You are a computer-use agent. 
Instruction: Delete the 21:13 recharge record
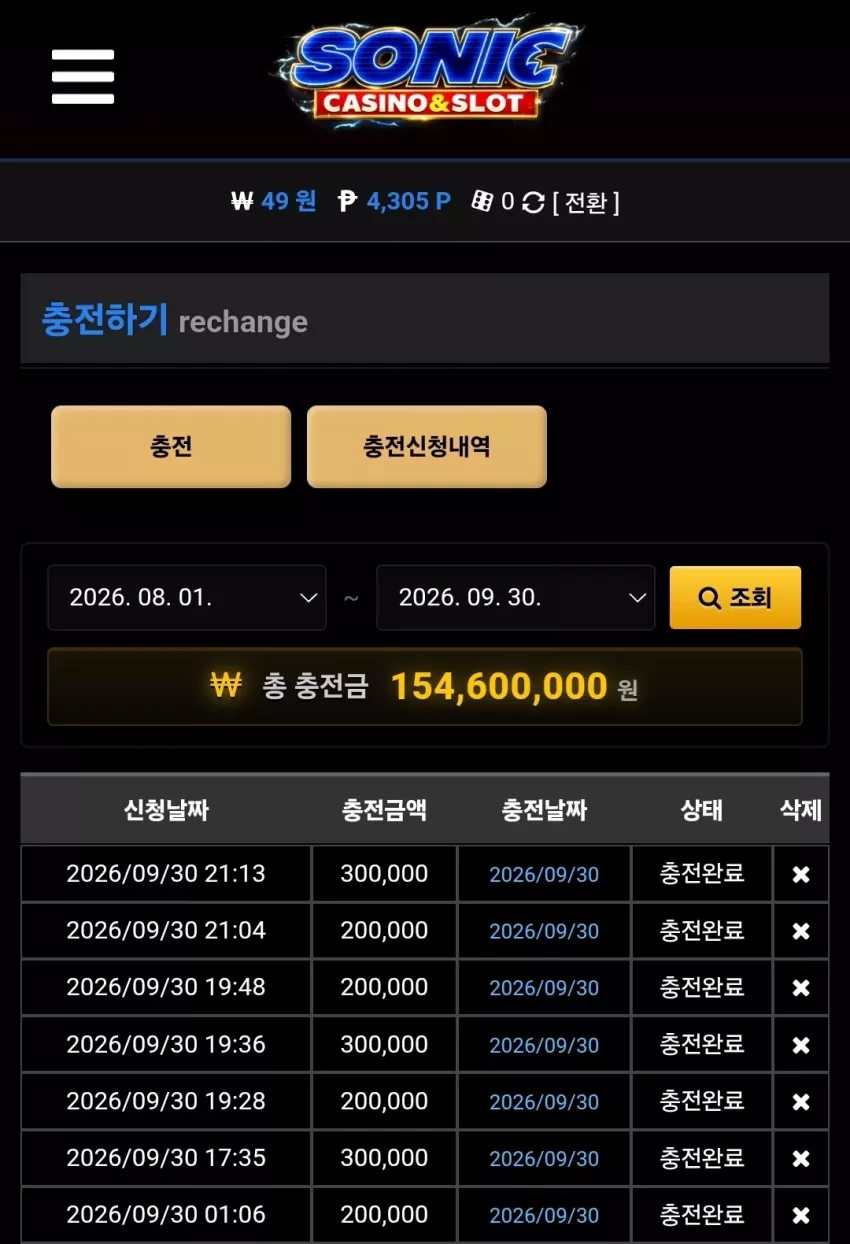tap(801, 874)
